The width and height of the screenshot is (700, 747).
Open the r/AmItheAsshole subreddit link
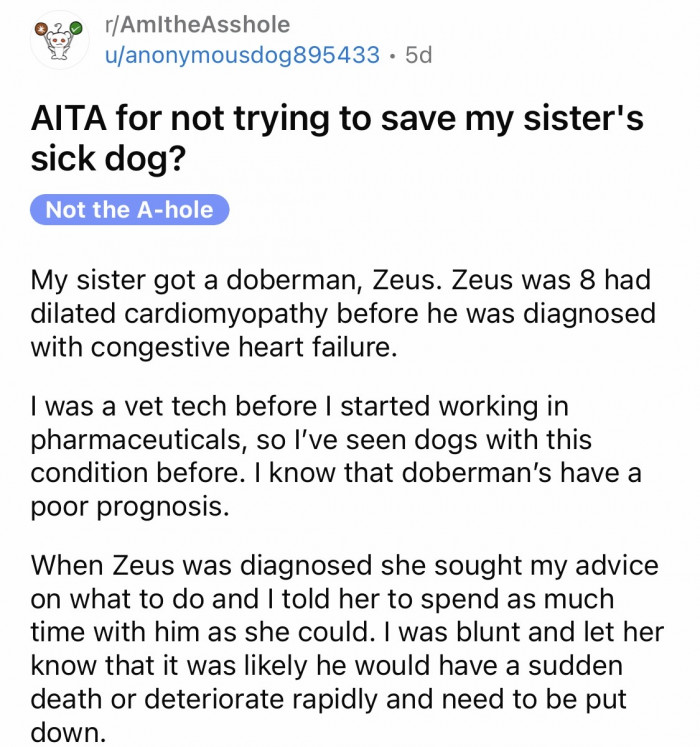pos(197,24)
